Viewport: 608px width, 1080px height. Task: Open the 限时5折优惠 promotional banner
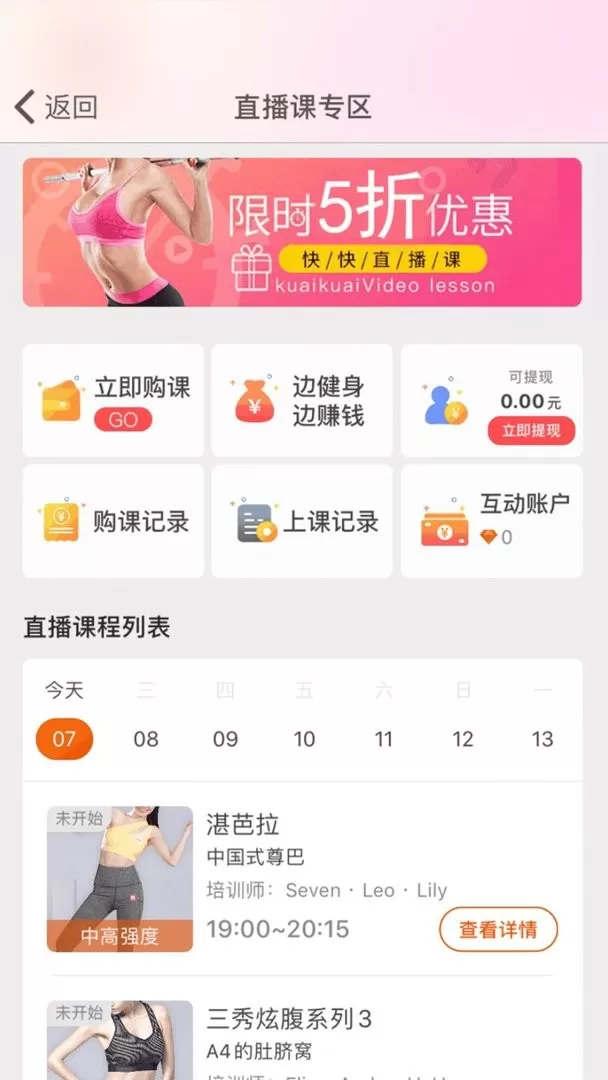point(302,232)
